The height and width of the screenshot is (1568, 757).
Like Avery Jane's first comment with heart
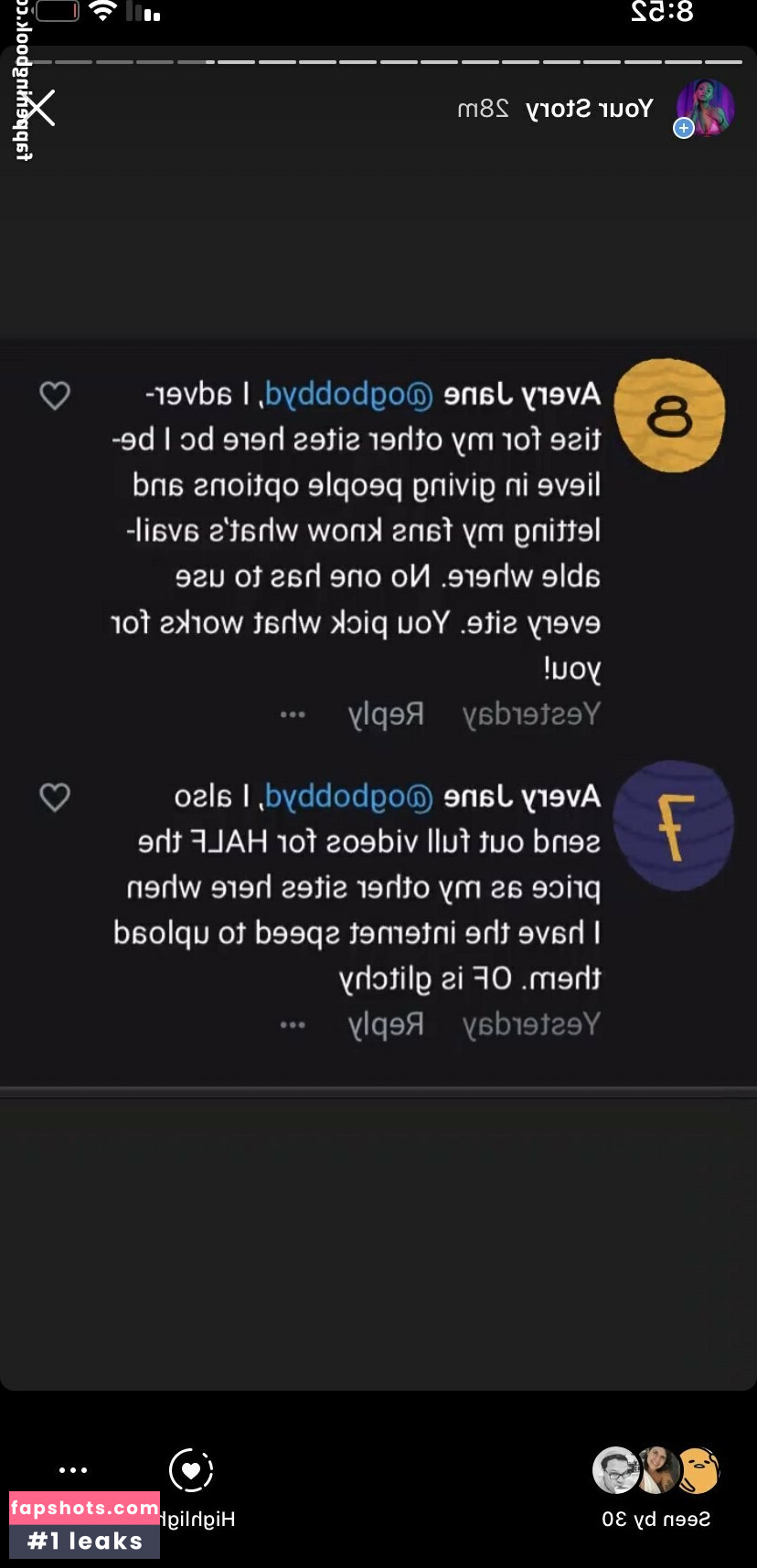(x=55, y=396)
